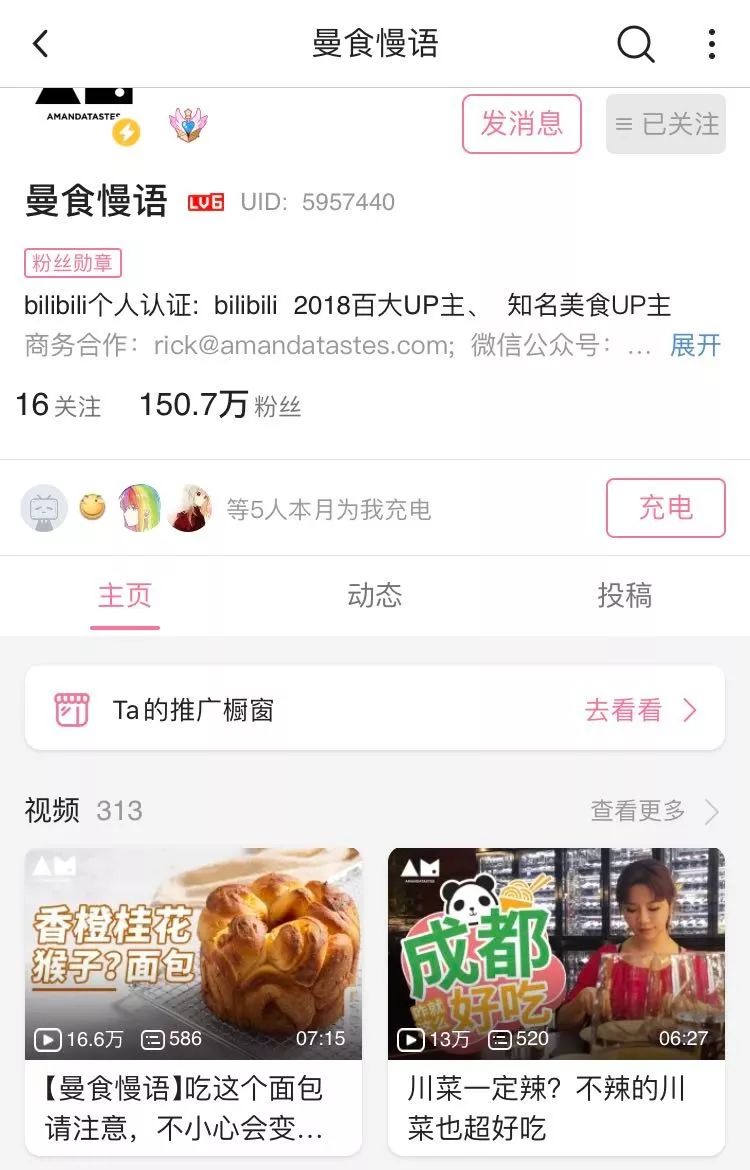Go back using the top arrow
The image size is (750, 1170).
point(40,44)
